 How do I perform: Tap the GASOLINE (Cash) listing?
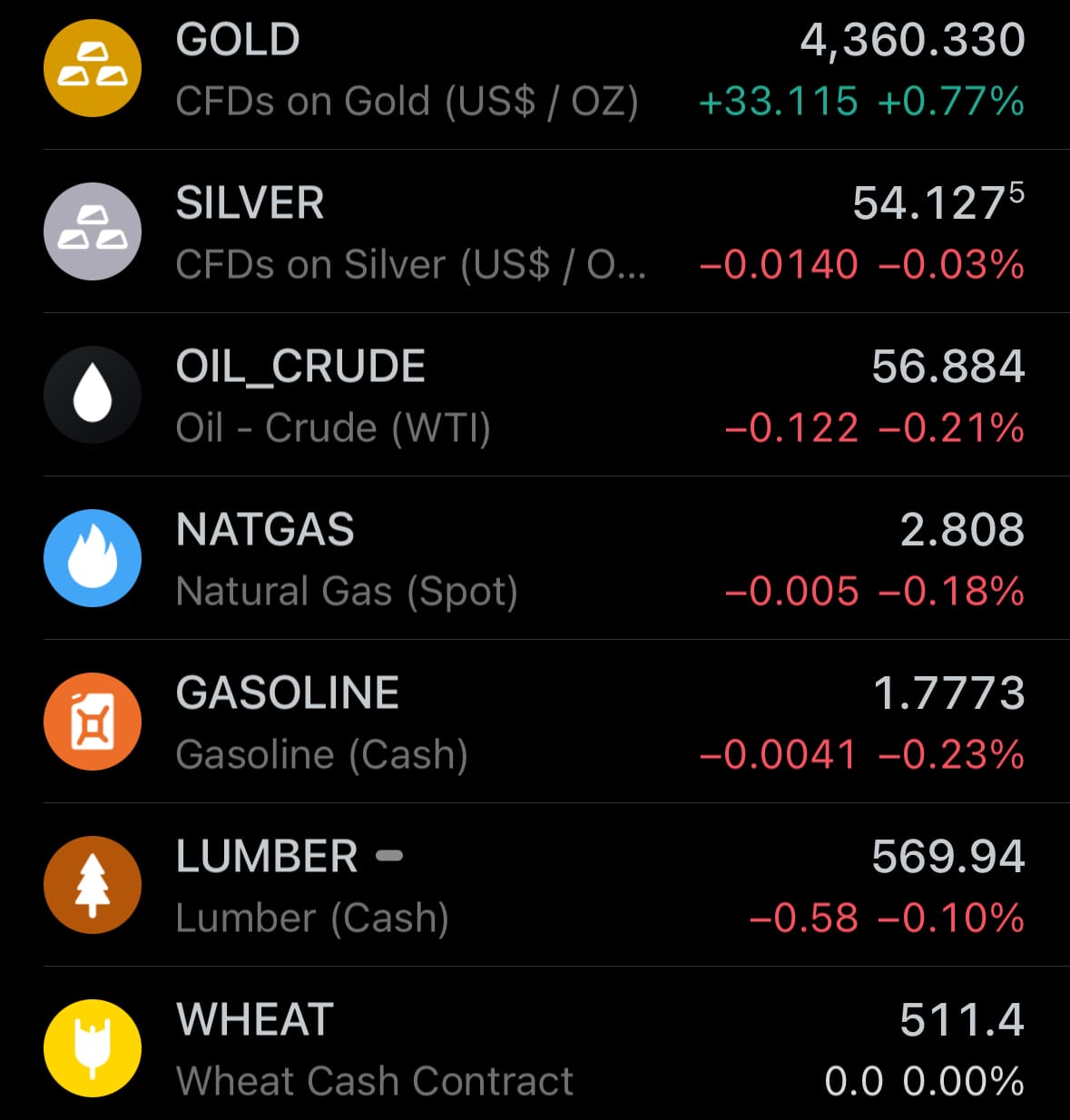tap(535, 723)
